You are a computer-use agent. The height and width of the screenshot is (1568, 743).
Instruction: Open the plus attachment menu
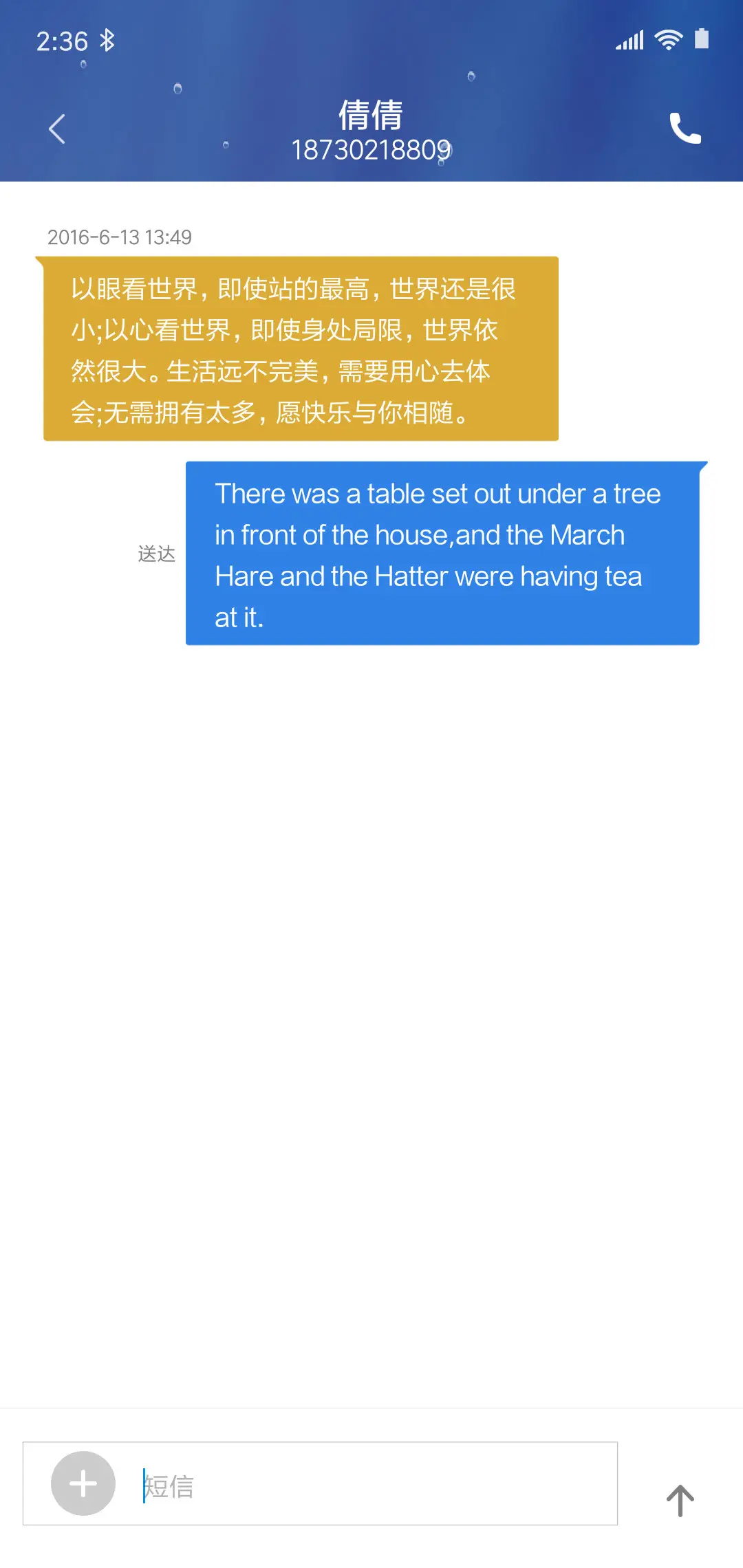83,1483
